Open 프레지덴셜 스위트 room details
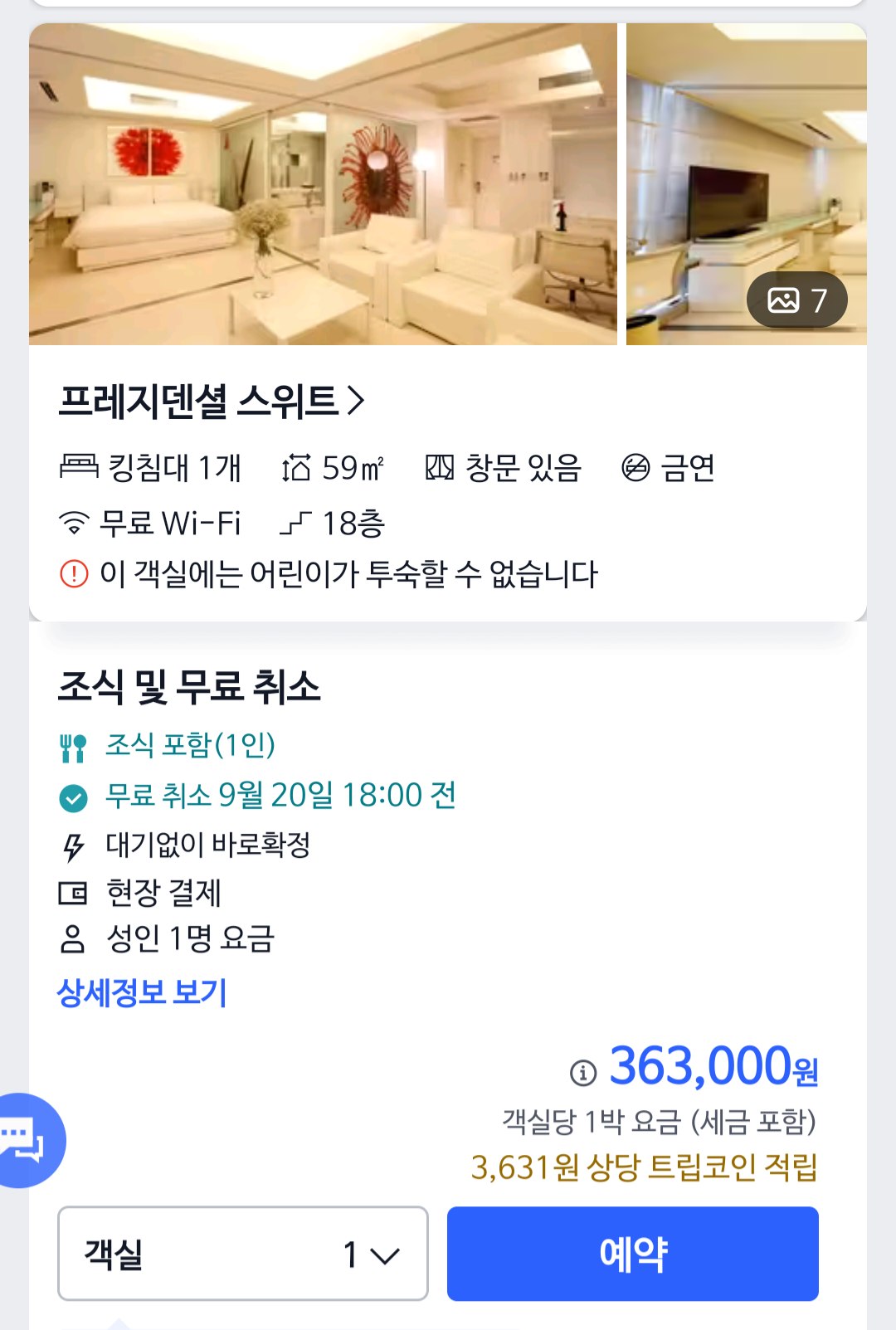The height and width of the screenshot is (1330, 896). (212, 402)
